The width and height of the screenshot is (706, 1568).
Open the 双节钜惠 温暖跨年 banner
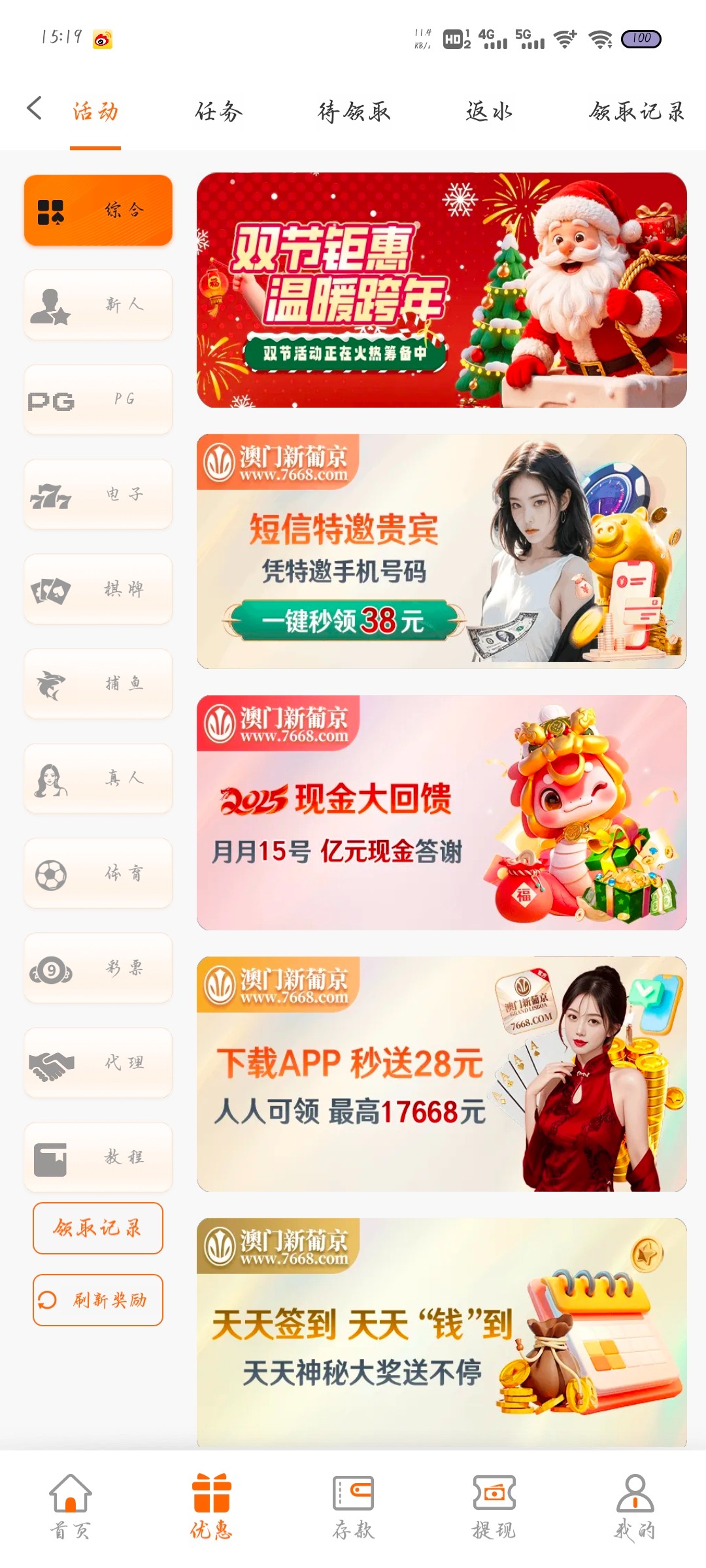(x=441, y=290)
